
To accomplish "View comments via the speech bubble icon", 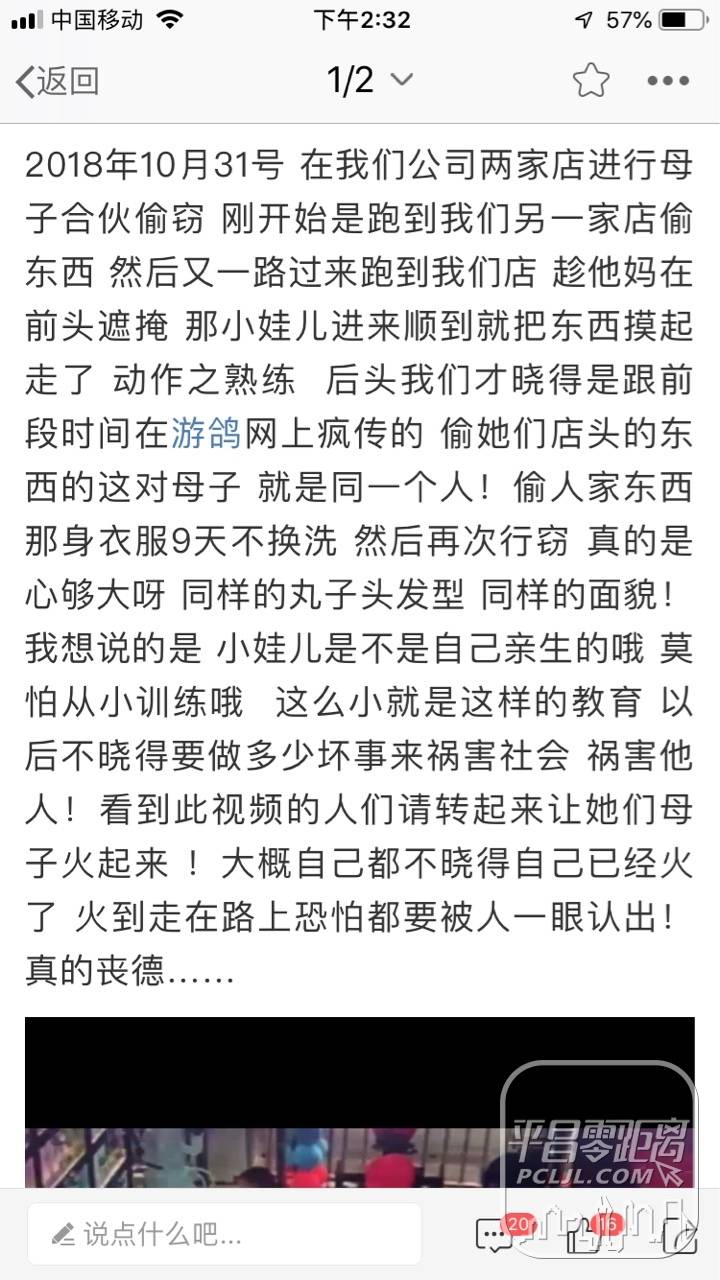I will coord(495,1236).
